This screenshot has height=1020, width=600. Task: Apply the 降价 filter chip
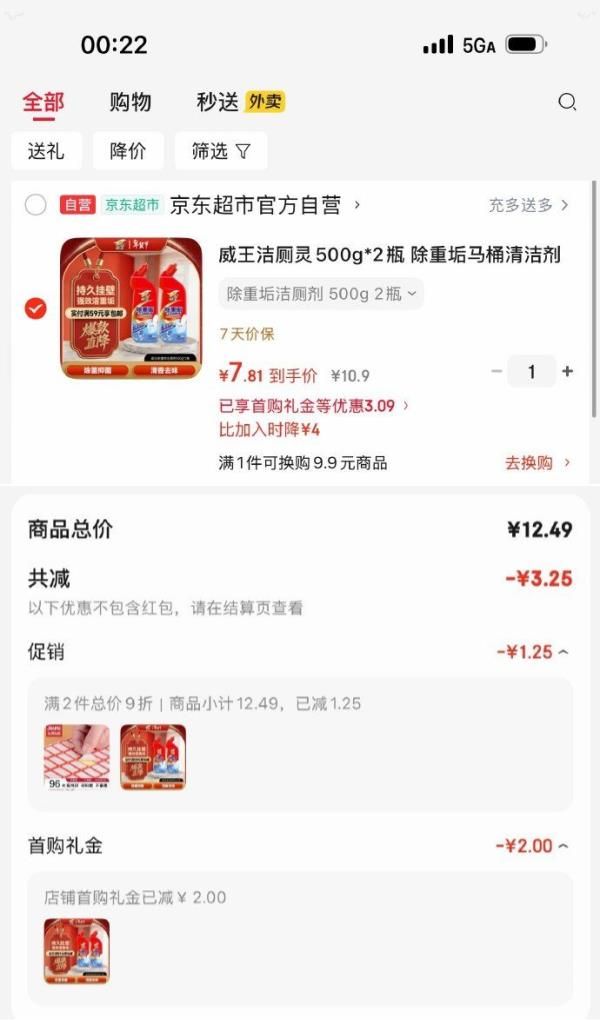pyautogui.click(x=128, y=151)
